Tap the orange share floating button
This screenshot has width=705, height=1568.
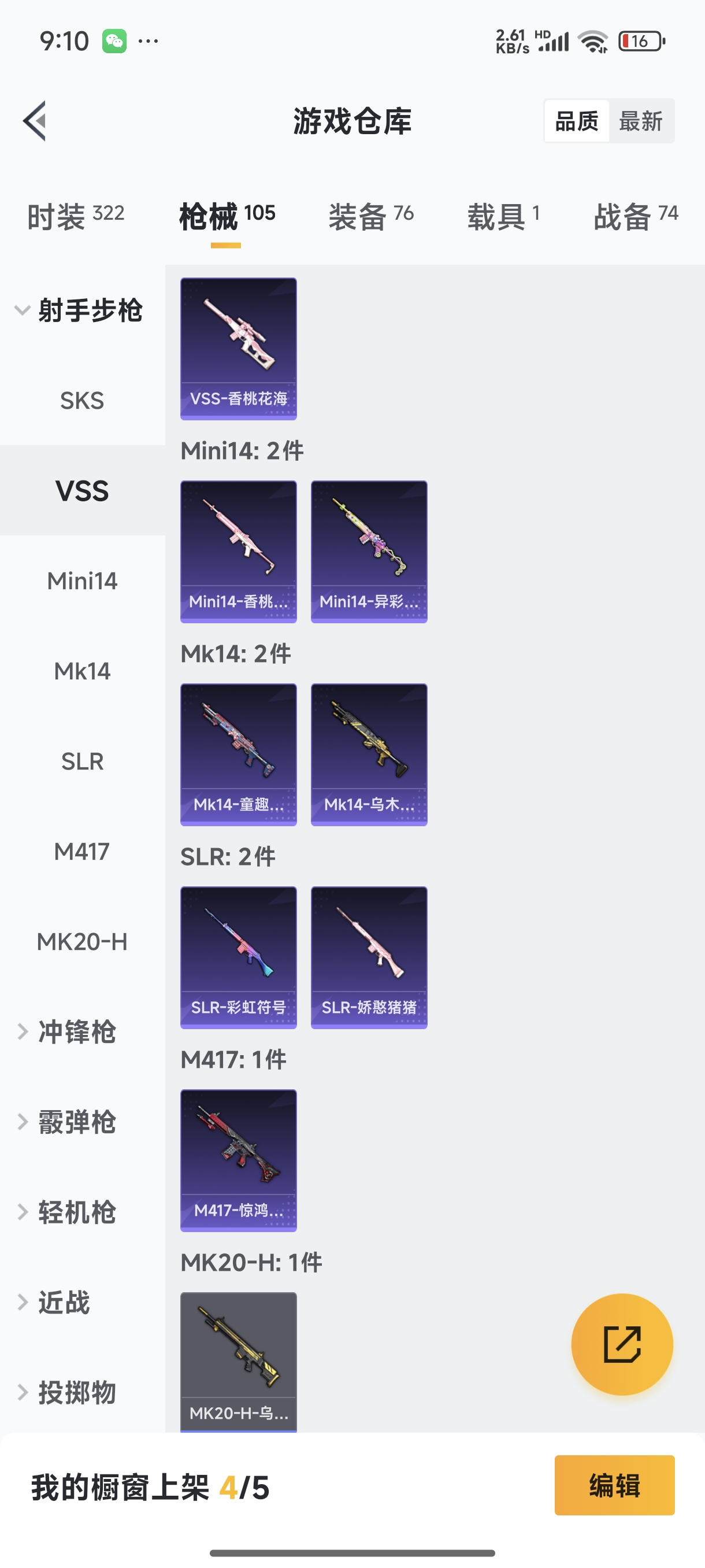(622, 1344)
